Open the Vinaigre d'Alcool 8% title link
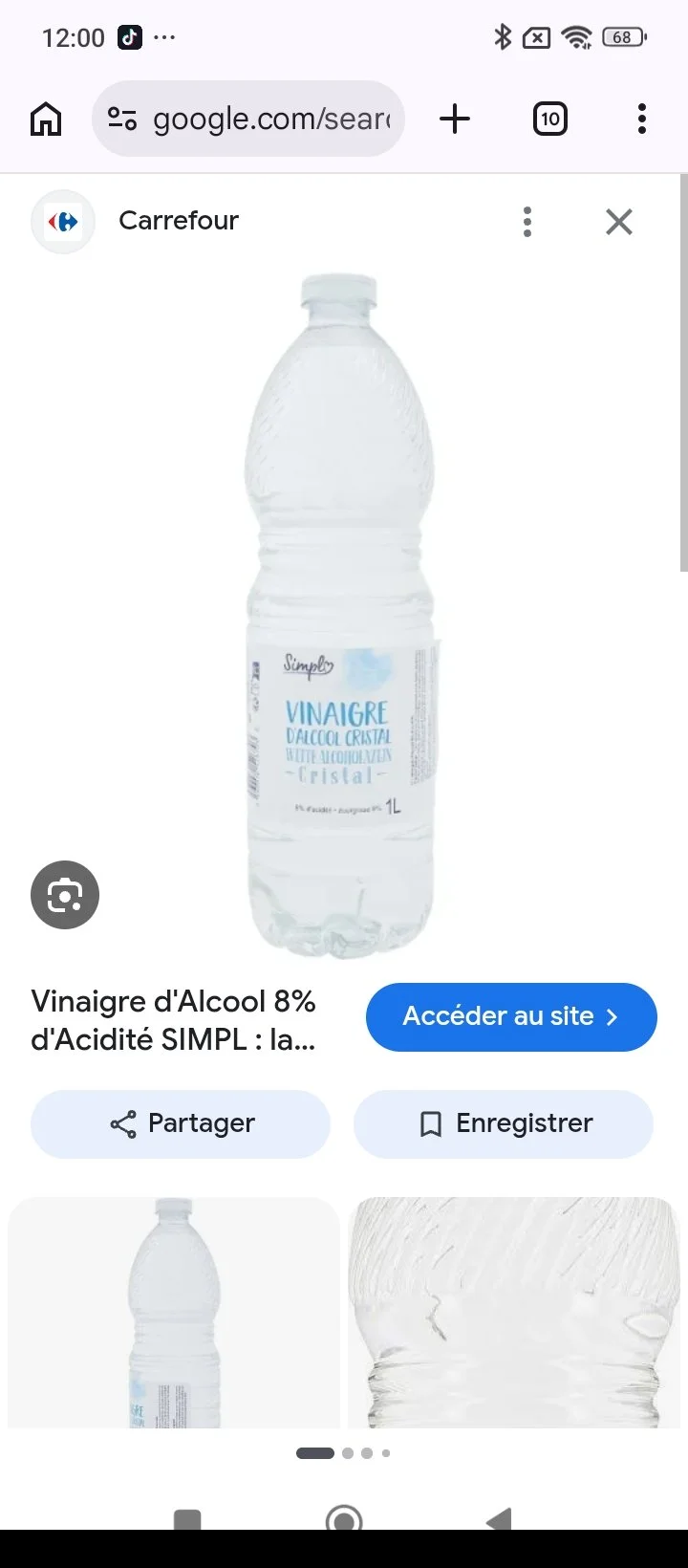The image size is (688, 1568). [174, 1019]
